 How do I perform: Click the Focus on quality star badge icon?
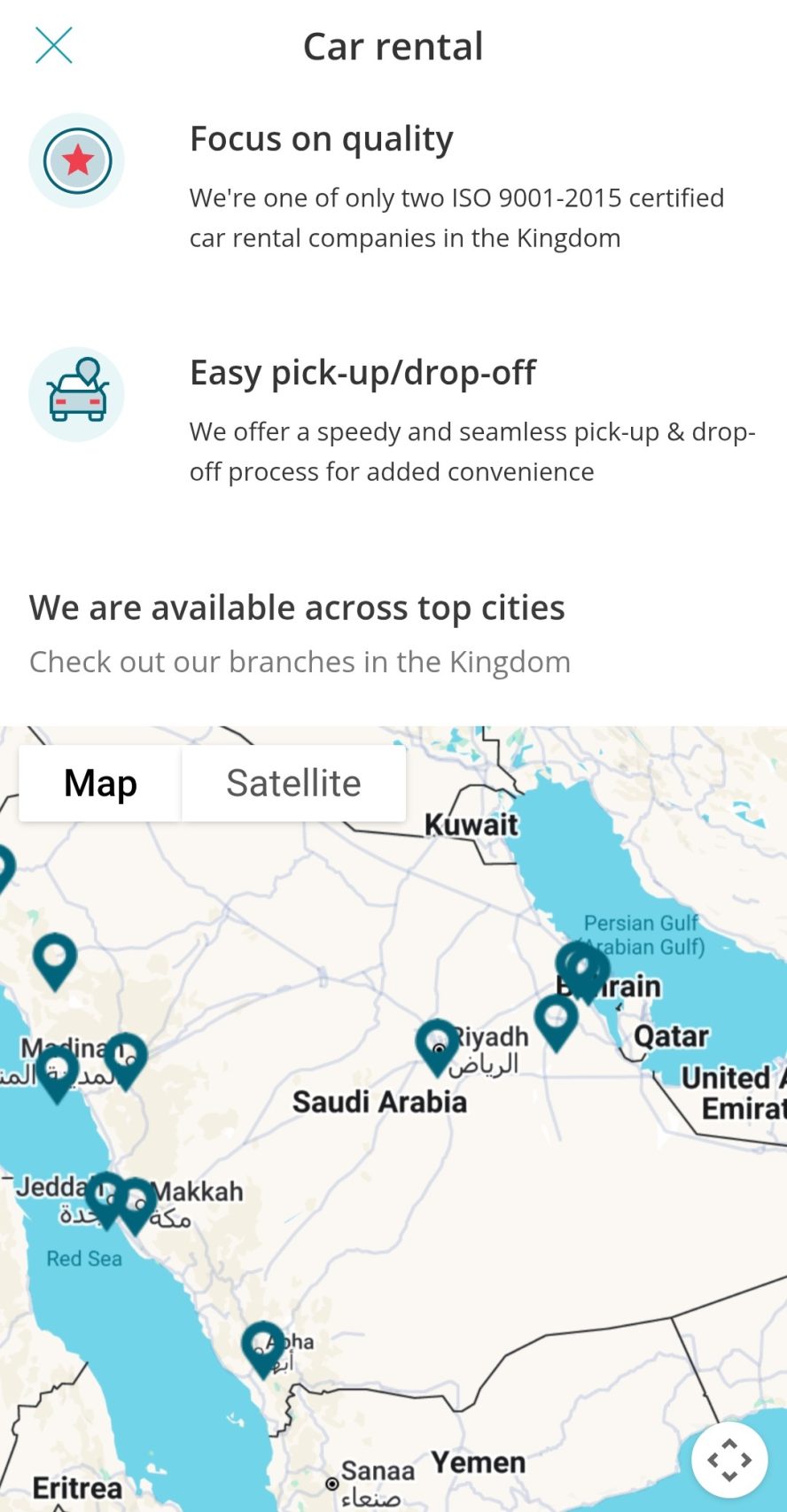click(x=77, y=161)
